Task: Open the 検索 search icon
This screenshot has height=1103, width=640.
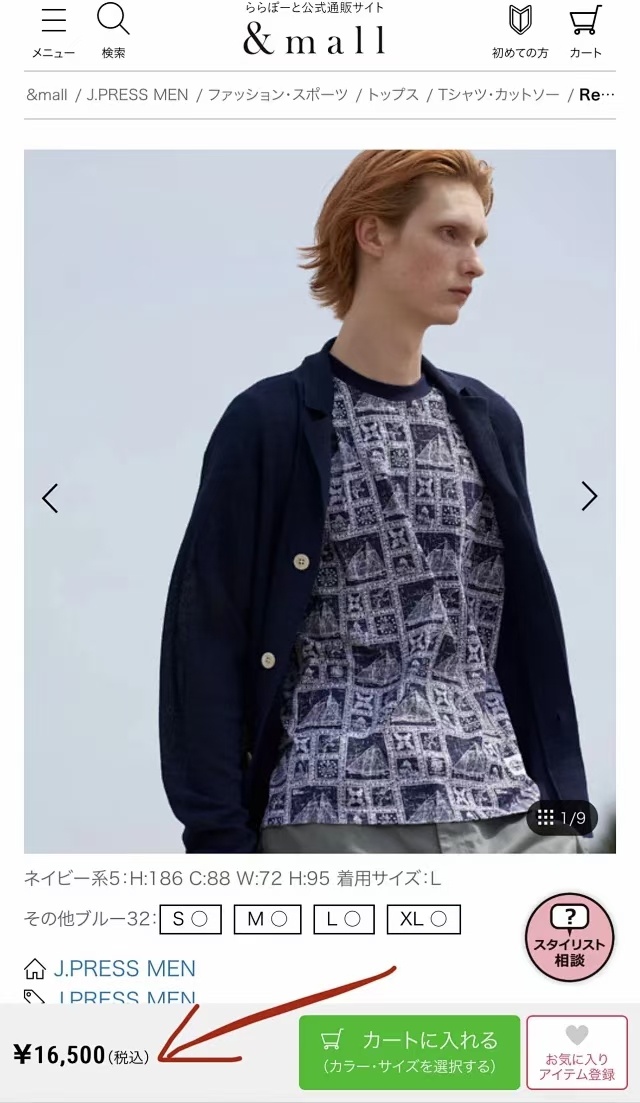Action: coord(113,32)
